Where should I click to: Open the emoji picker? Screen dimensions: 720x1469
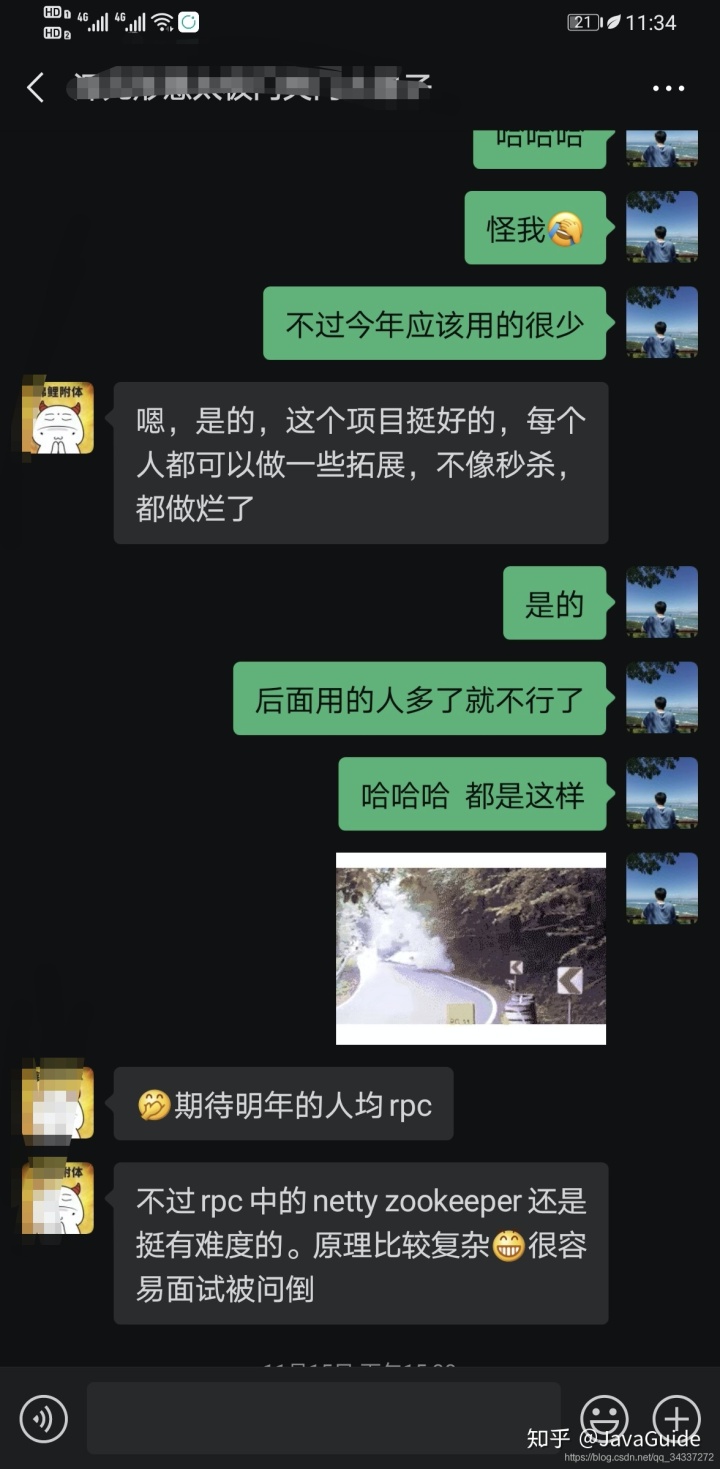605,1417
